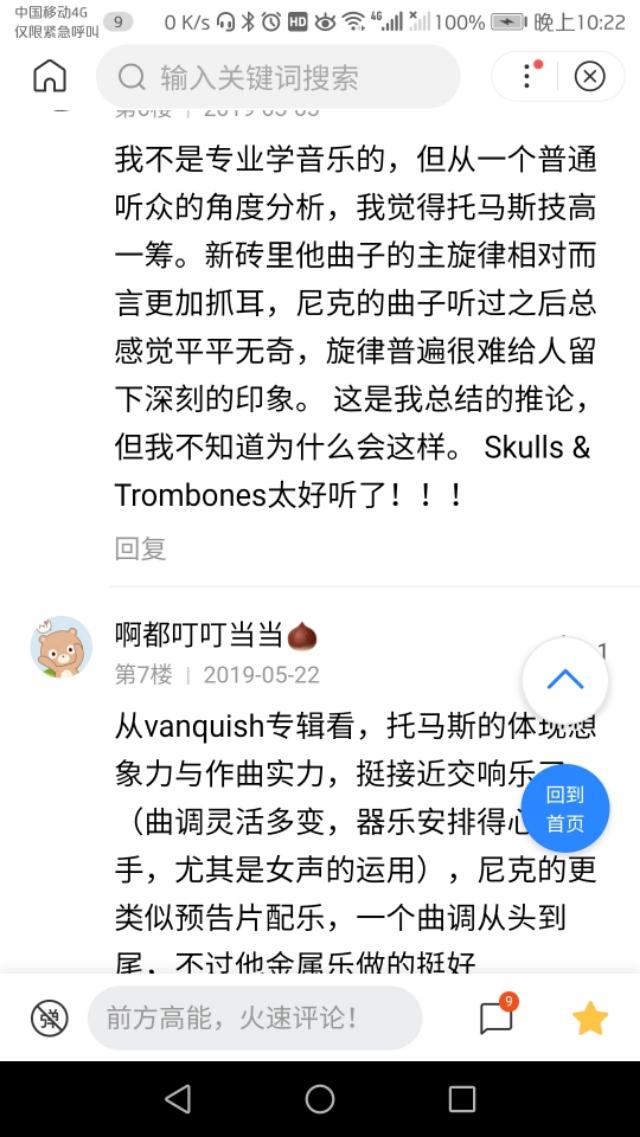
Task: Open the comments list with 9 badge
Action: [497, 1017]
